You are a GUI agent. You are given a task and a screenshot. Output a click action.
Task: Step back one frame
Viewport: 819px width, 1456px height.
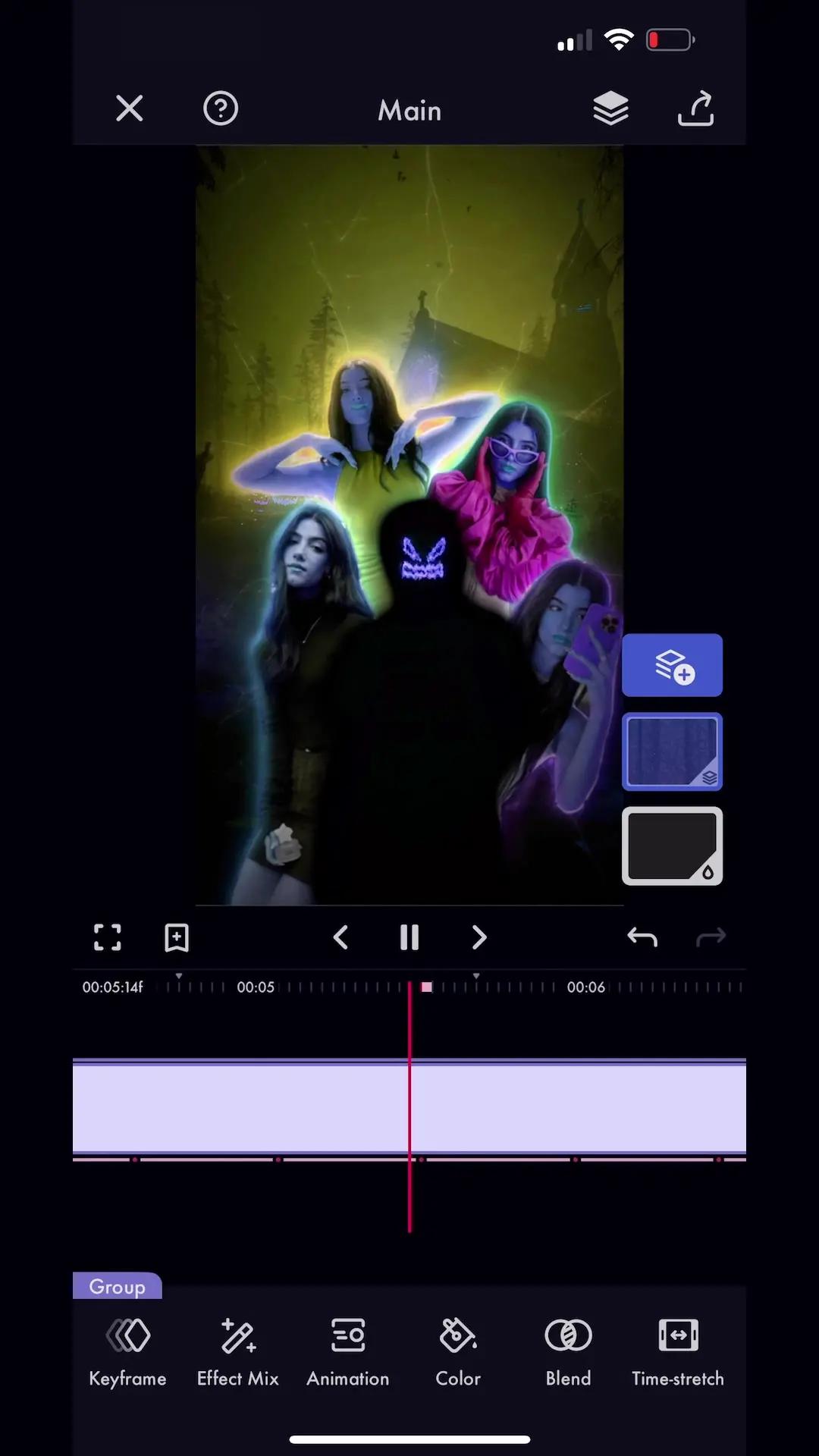point(341,937)
